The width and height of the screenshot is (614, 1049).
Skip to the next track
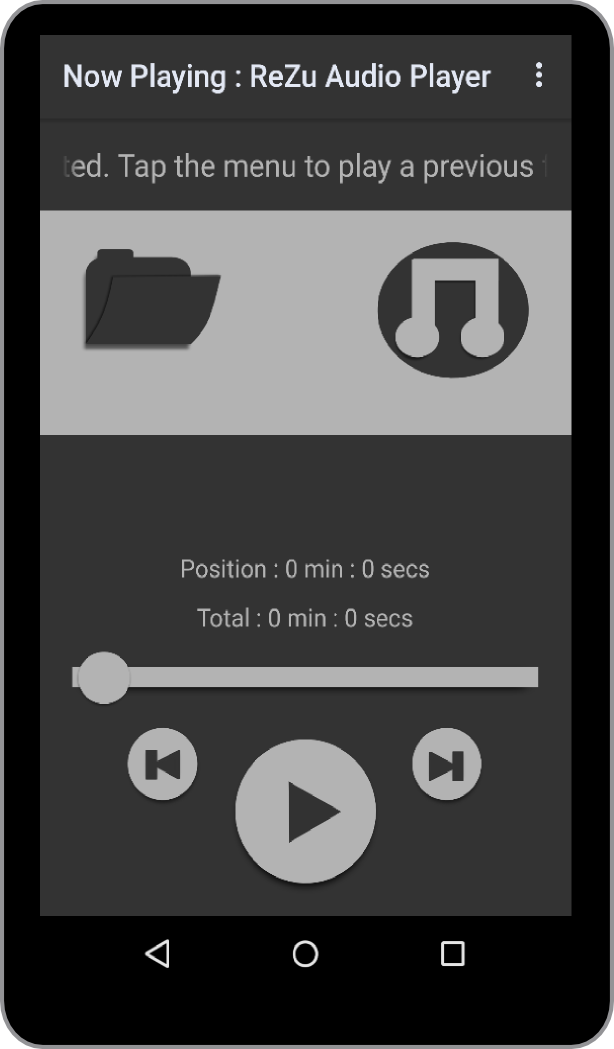coord(447,765)
